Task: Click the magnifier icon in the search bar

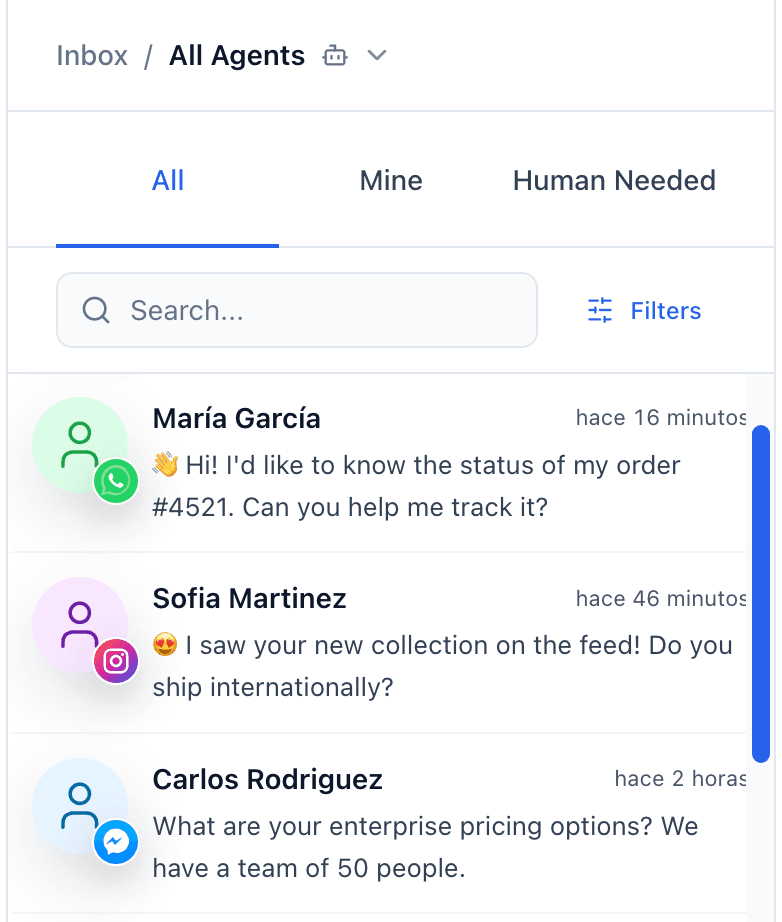Action: click(x=96, y=311)
